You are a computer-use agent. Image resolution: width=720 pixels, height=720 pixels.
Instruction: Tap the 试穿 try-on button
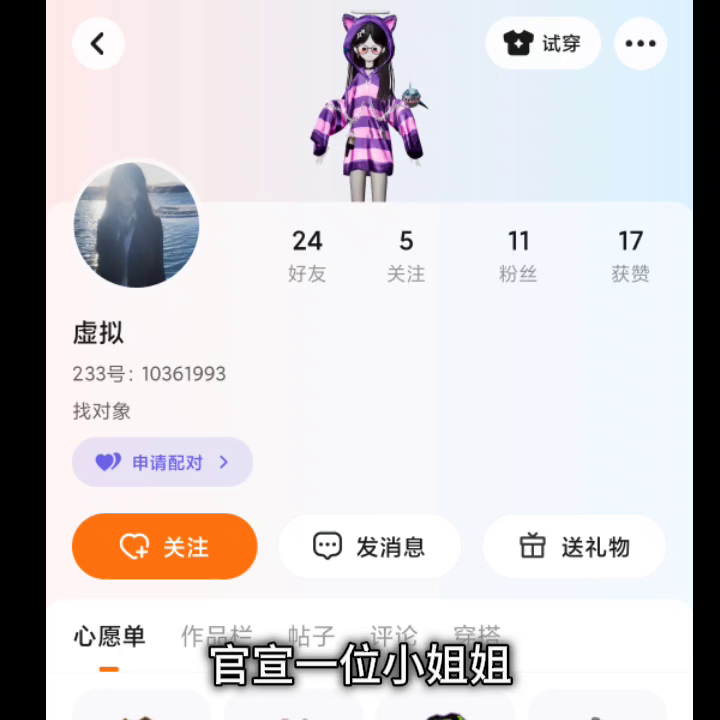[x=543, y=44]
